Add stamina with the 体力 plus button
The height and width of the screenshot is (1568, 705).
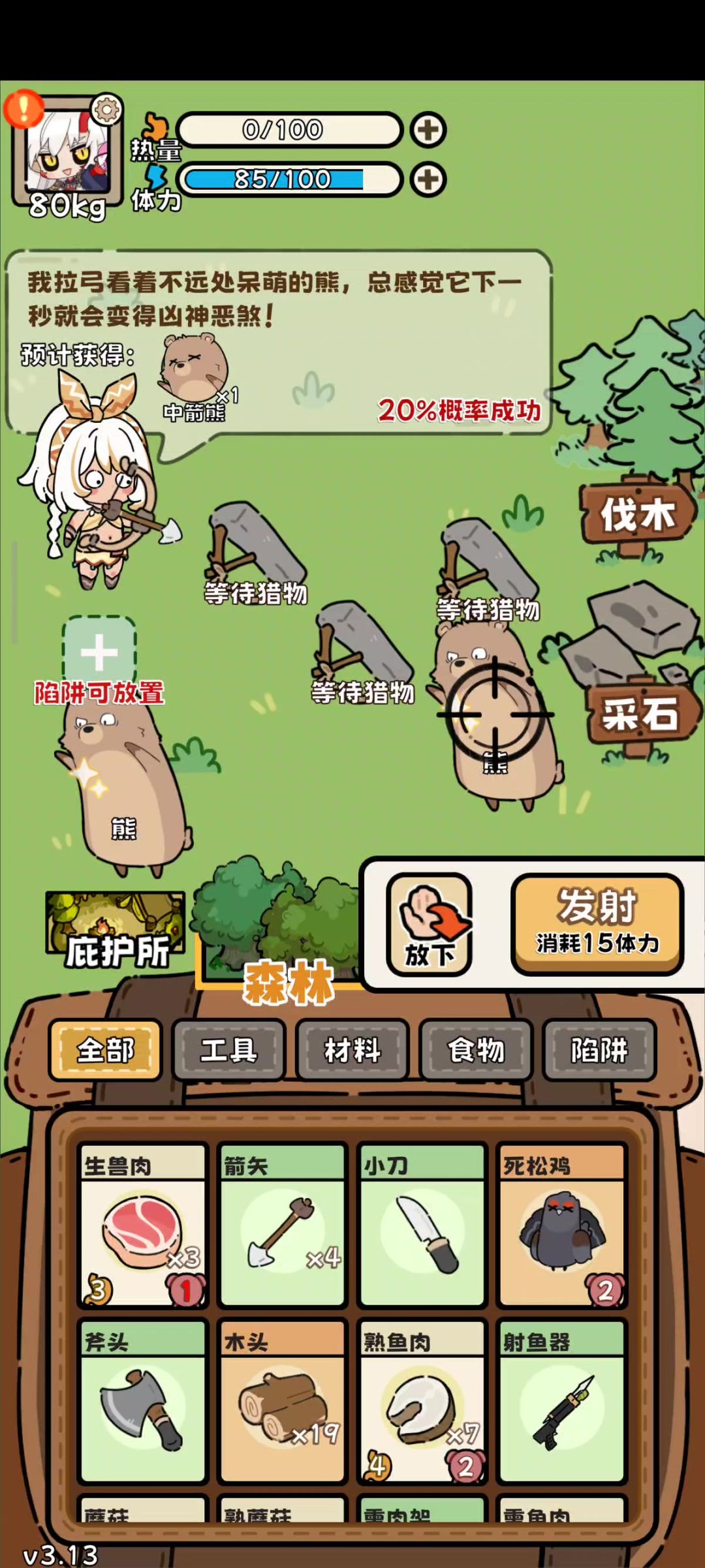428,179
